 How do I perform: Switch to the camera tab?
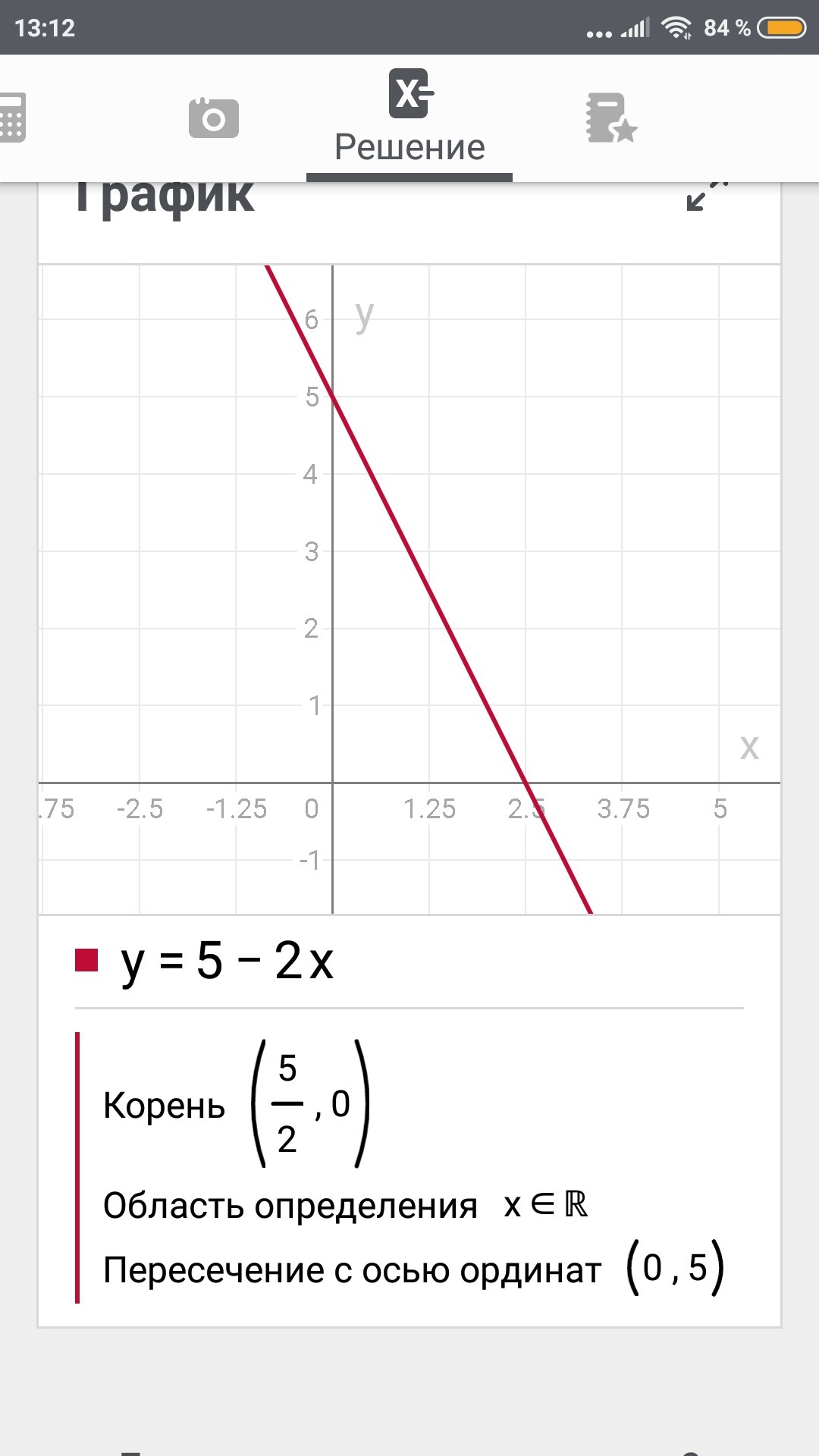(x=214, y=118)
